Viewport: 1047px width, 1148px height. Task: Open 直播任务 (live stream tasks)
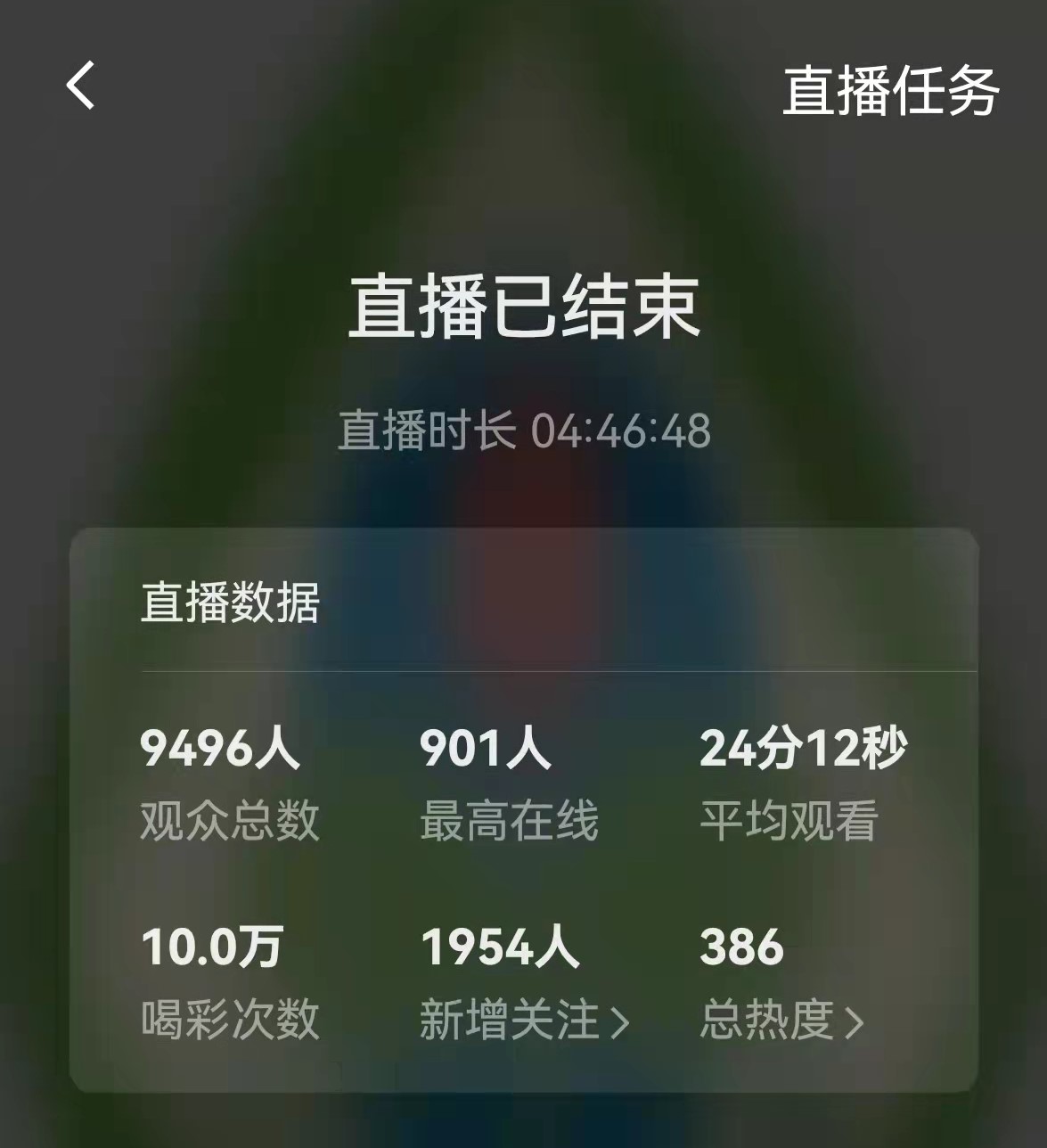(890, 91)
